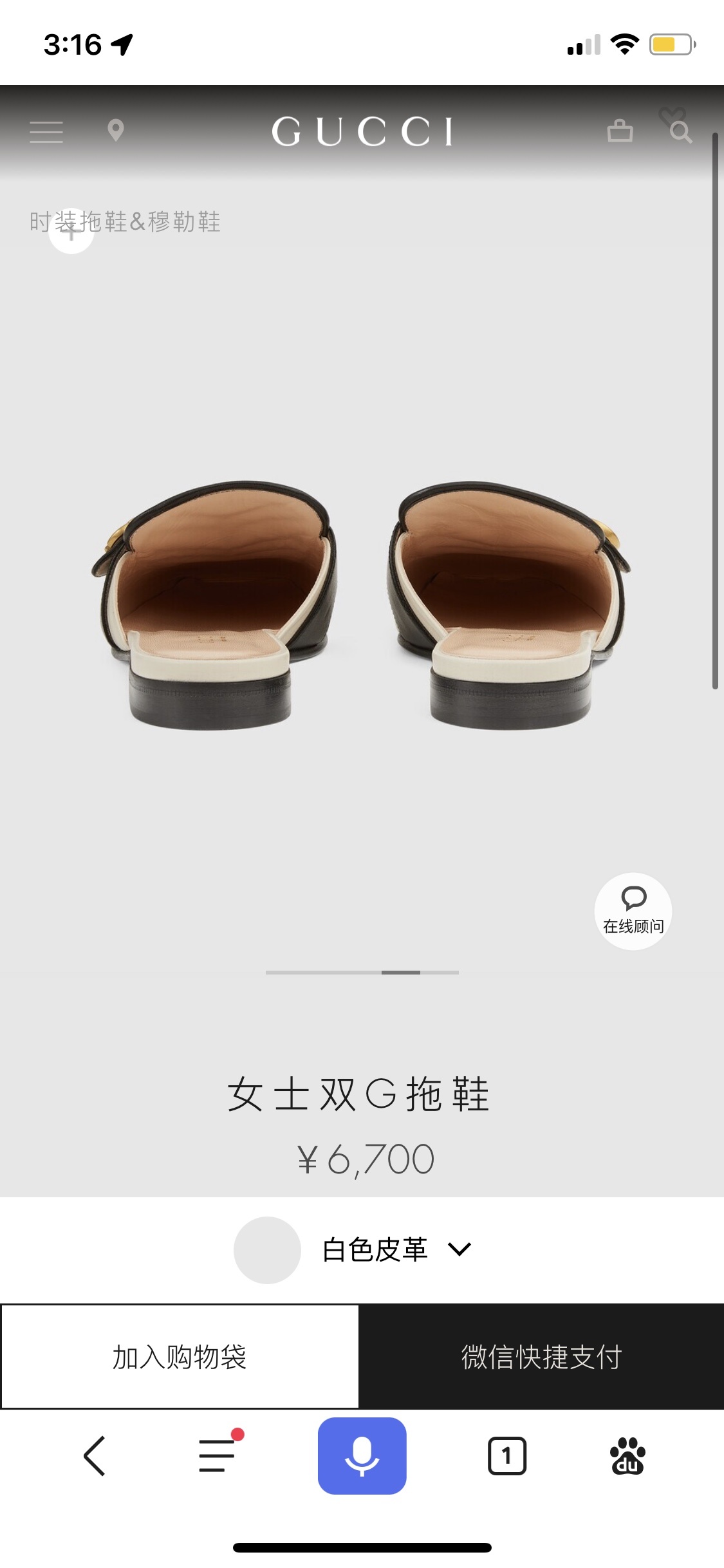The height and width of the screenshot is (1568, 724).
Task: Go back in the browser
Action: tap(95, 1455)
